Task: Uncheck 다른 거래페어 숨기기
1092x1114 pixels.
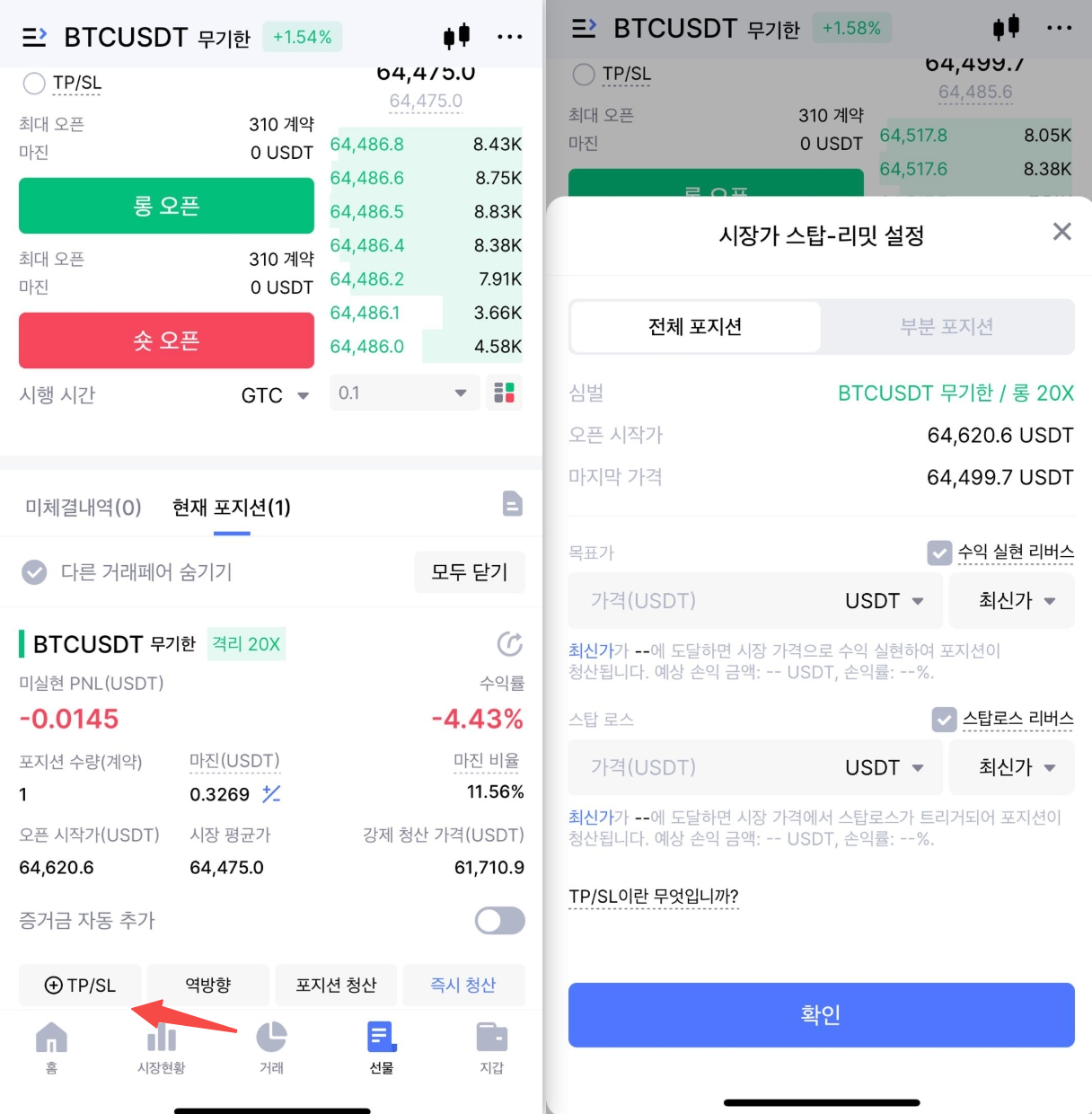Action: pos(34,572)
